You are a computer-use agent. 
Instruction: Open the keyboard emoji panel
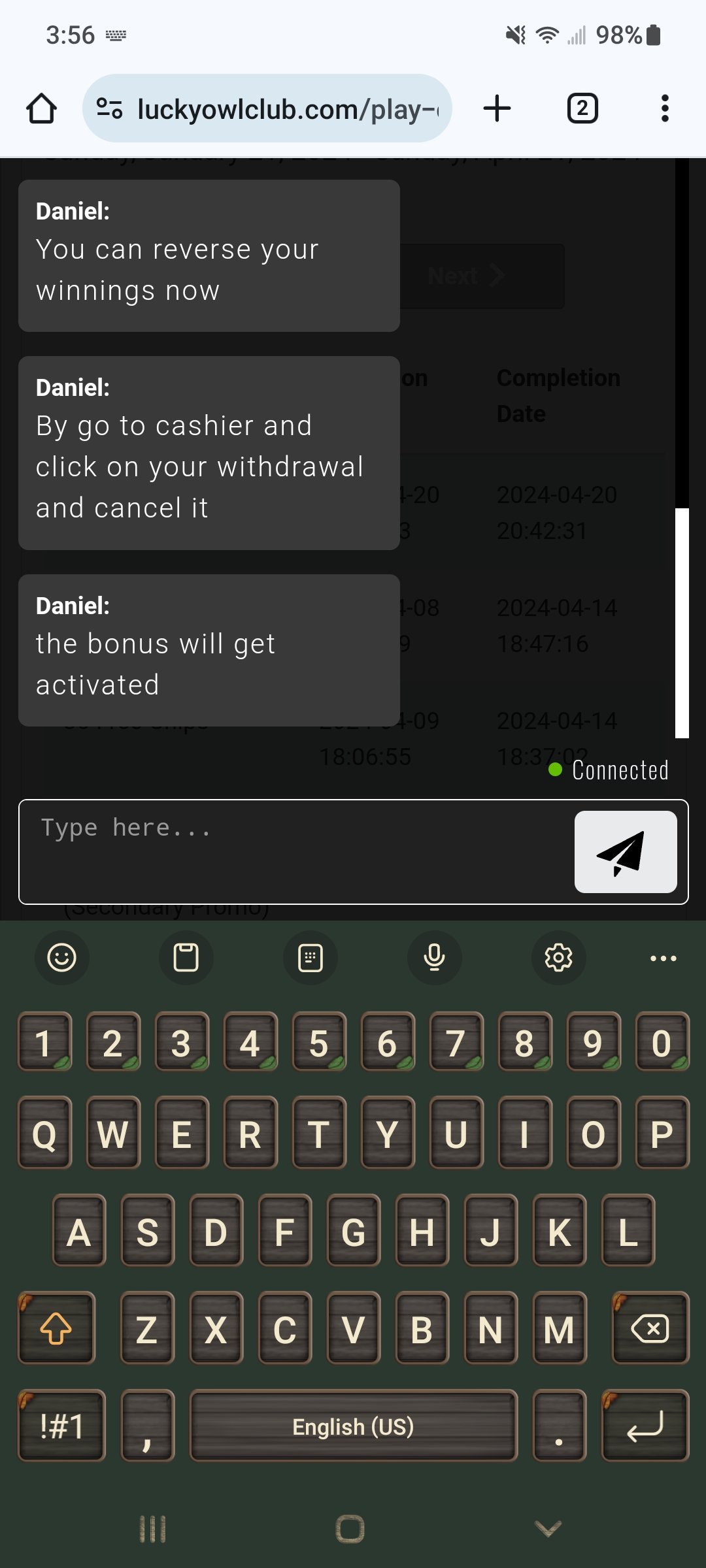tap(62, 958)
